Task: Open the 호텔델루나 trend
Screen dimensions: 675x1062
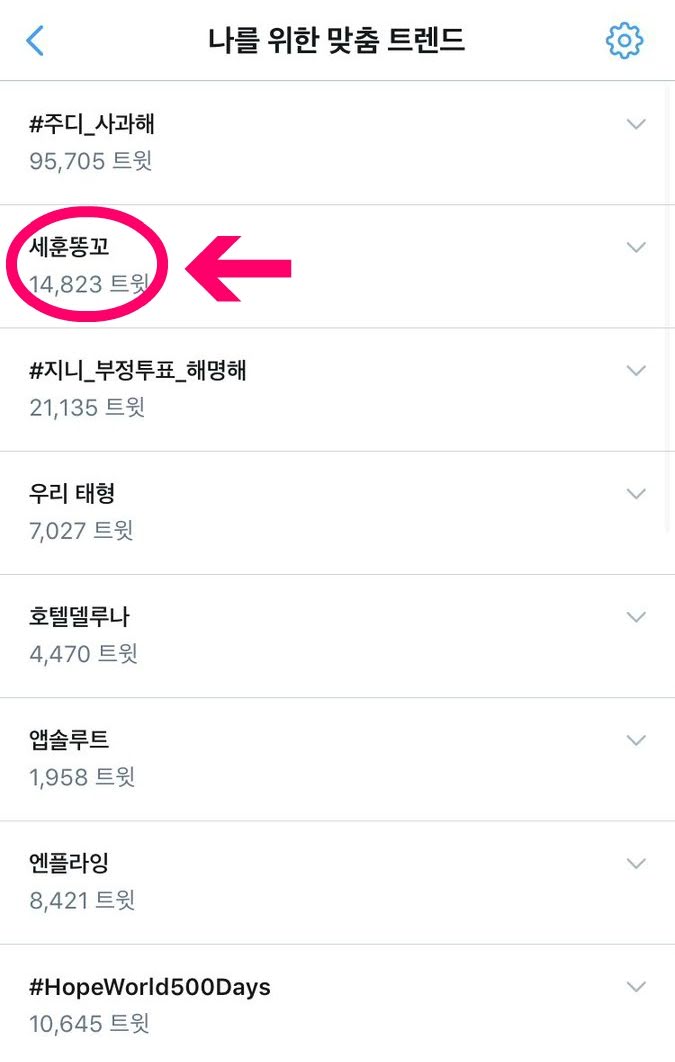Action: (80, 617)
